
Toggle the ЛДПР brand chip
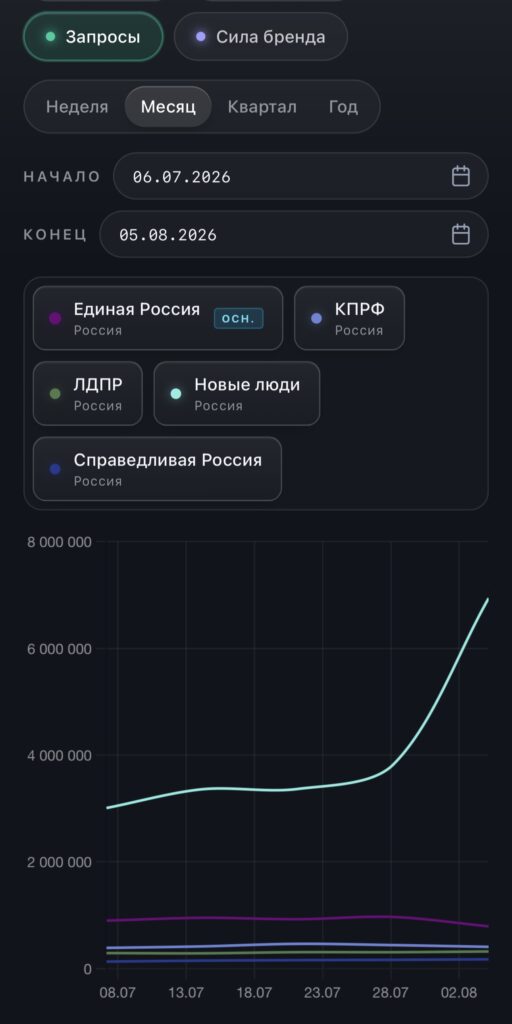[88, 394]
